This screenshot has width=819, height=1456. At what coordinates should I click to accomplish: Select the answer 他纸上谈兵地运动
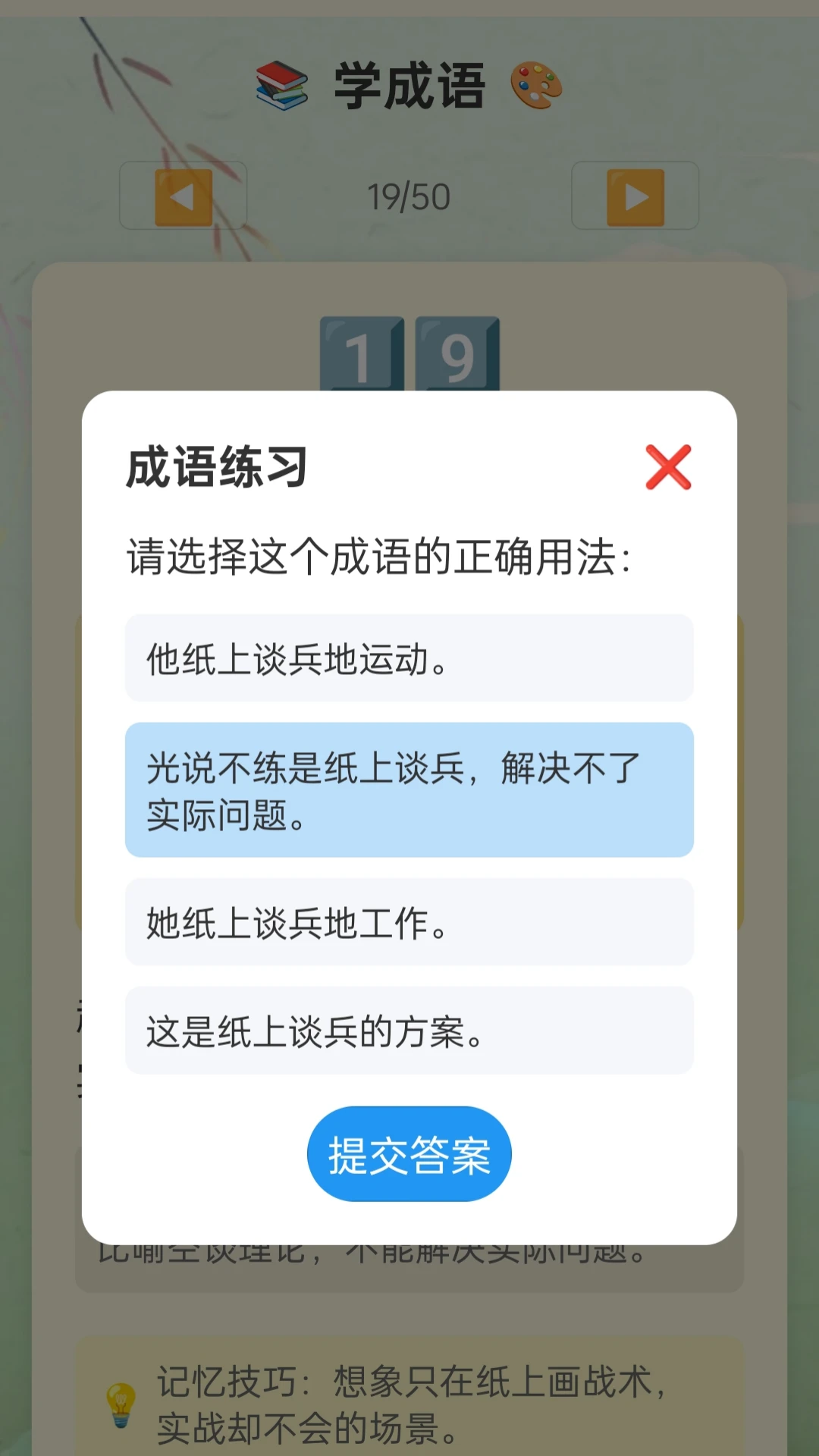409,658
